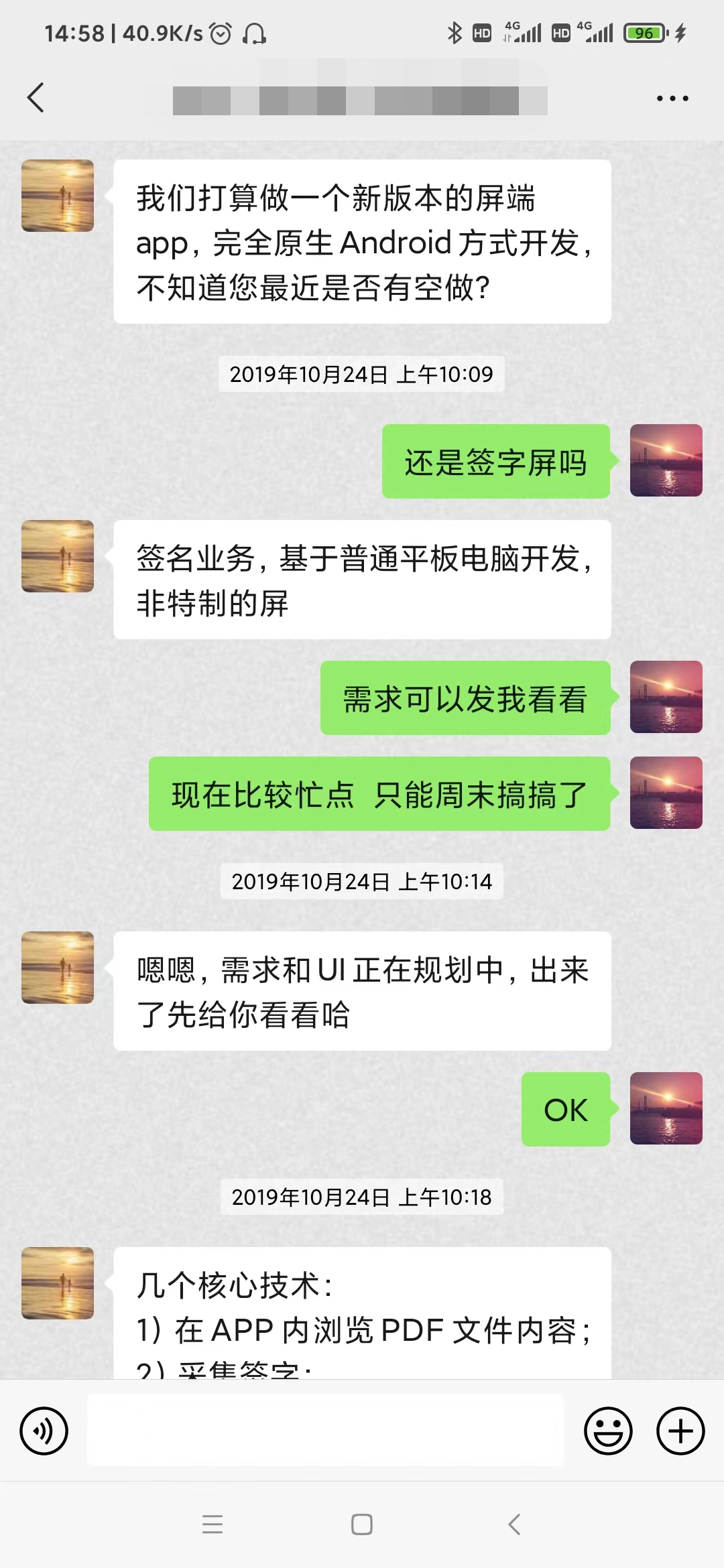Screen dimensions: 724x1568
Task: Tap the contact's sunset avatar on the first message
Action: coord(57,196)
